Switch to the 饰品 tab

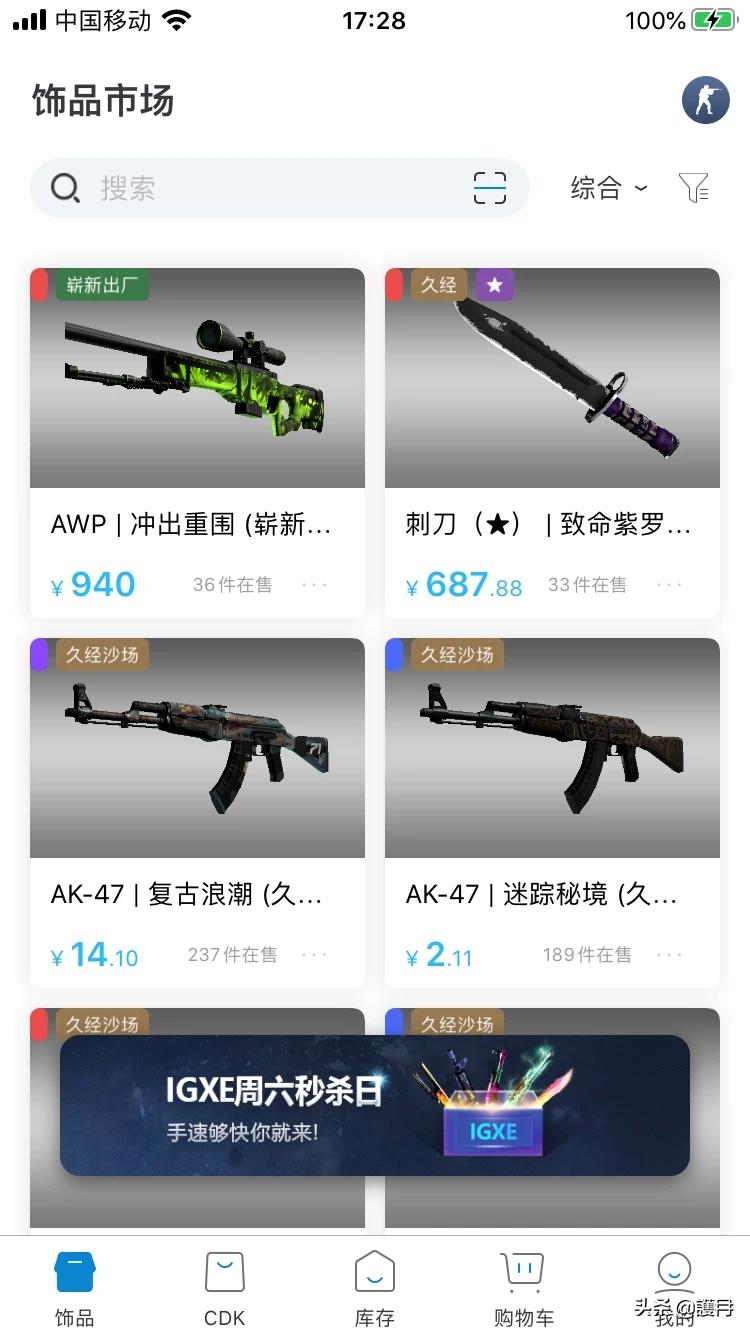75,1288
